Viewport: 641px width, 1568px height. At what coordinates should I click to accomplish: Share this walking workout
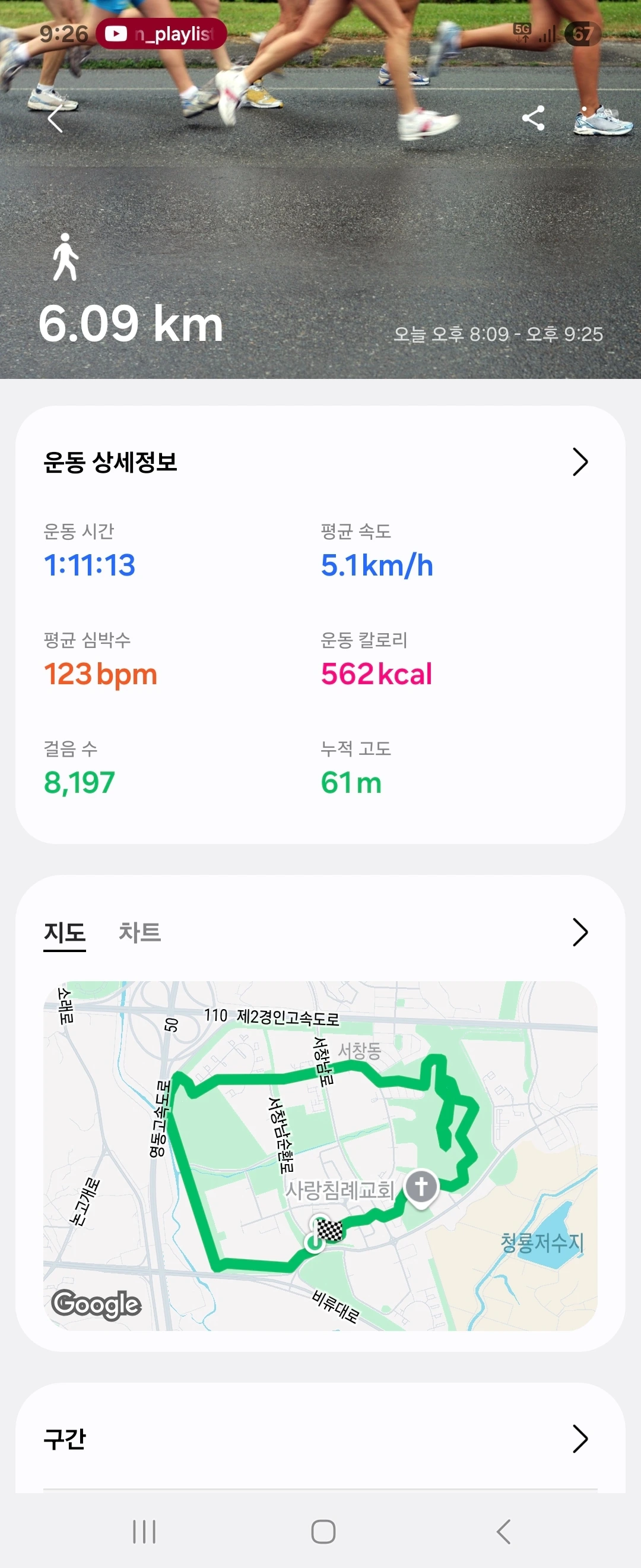click(x=533, y=118)
